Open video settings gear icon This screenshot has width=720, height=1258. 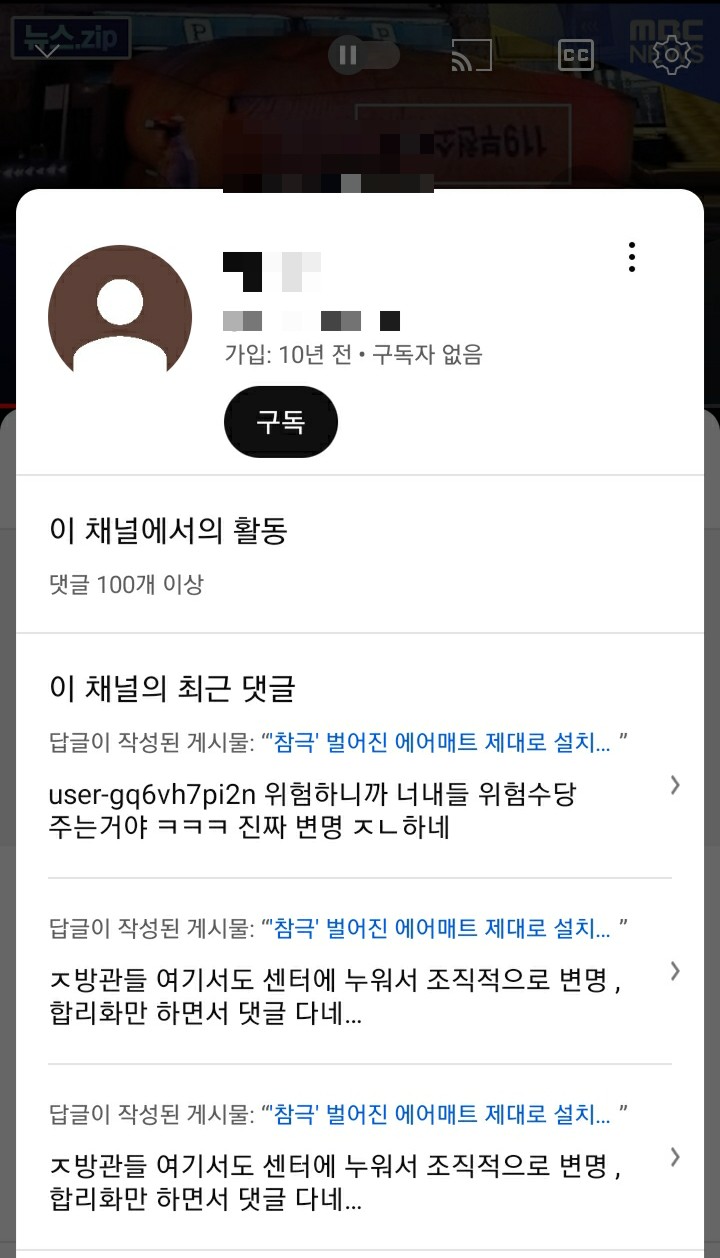[671, 55]
